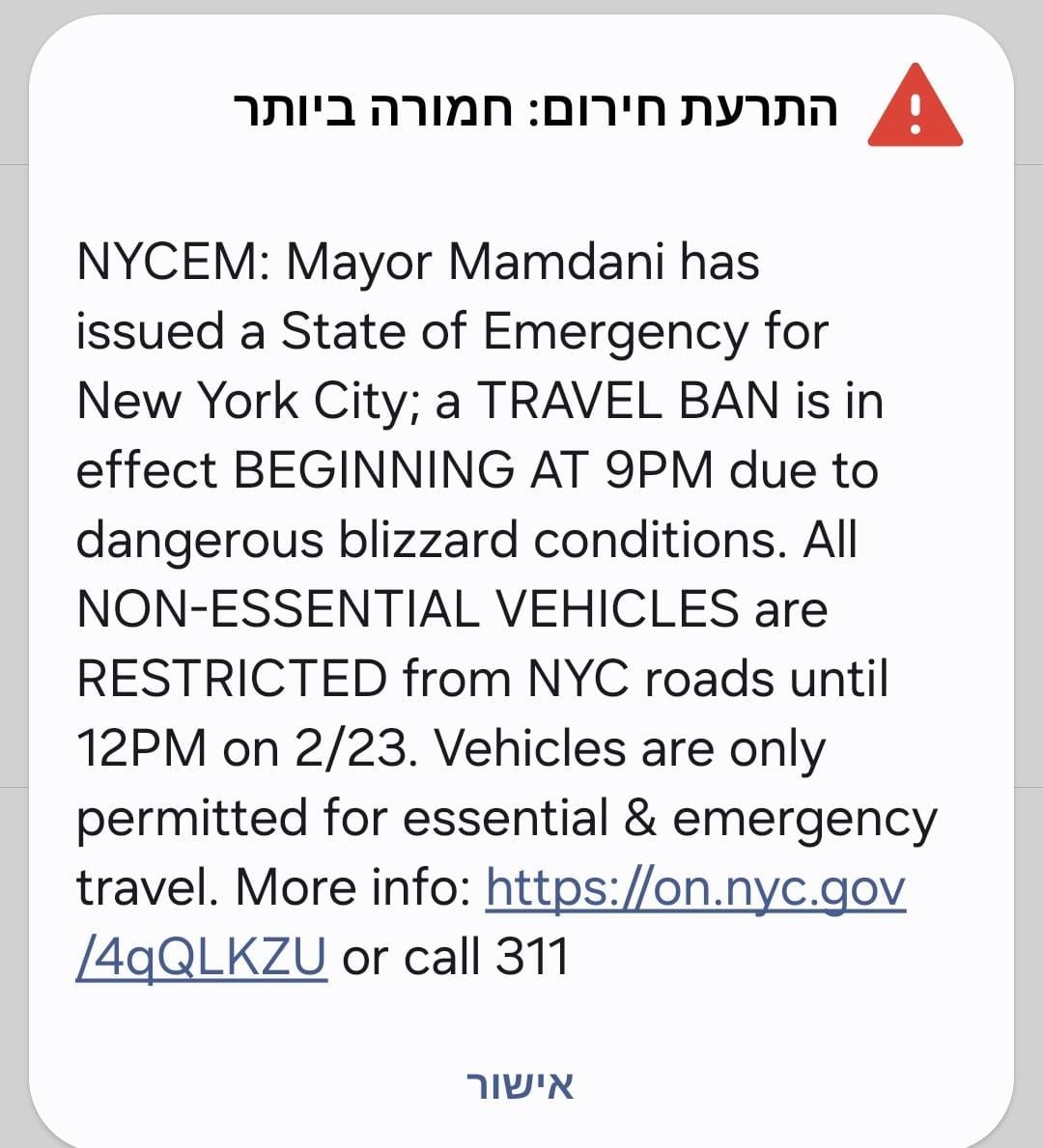Confirm the alert with the אישור button
Viewport: 1043px width, 1148px height.
(x=521, y=1086)
